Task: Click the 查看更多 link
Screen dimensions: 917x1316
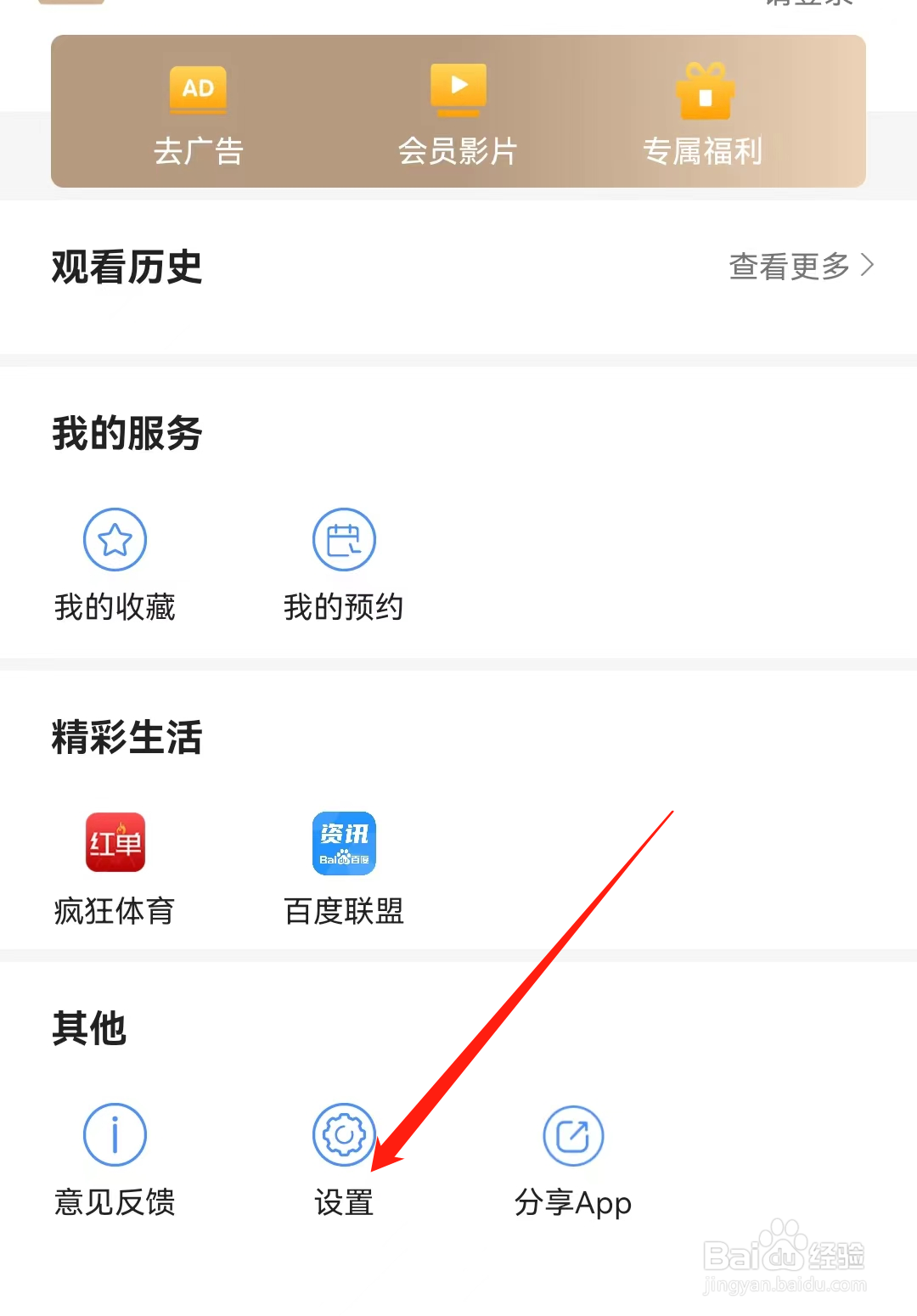Action: point(789,267)
